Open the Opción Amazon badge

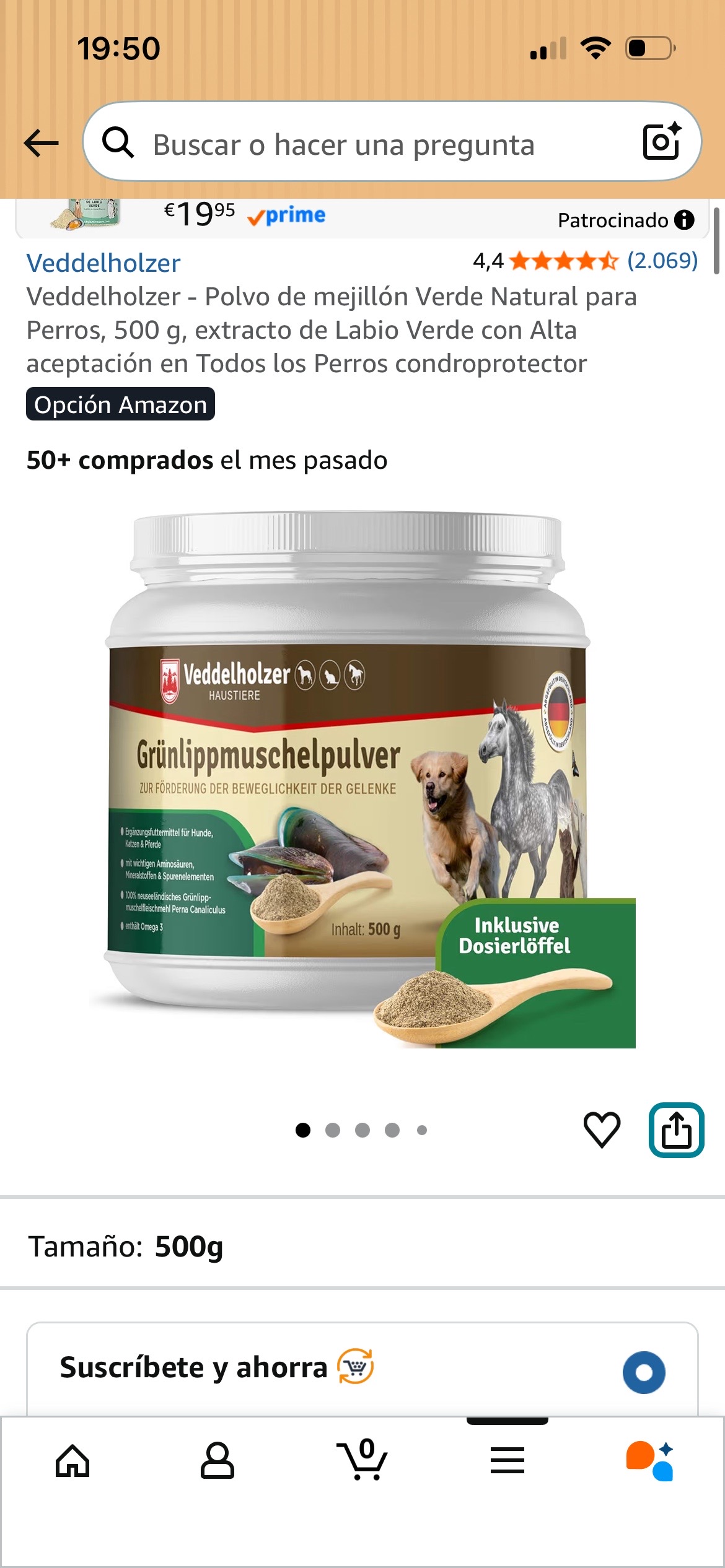point(119,405)
